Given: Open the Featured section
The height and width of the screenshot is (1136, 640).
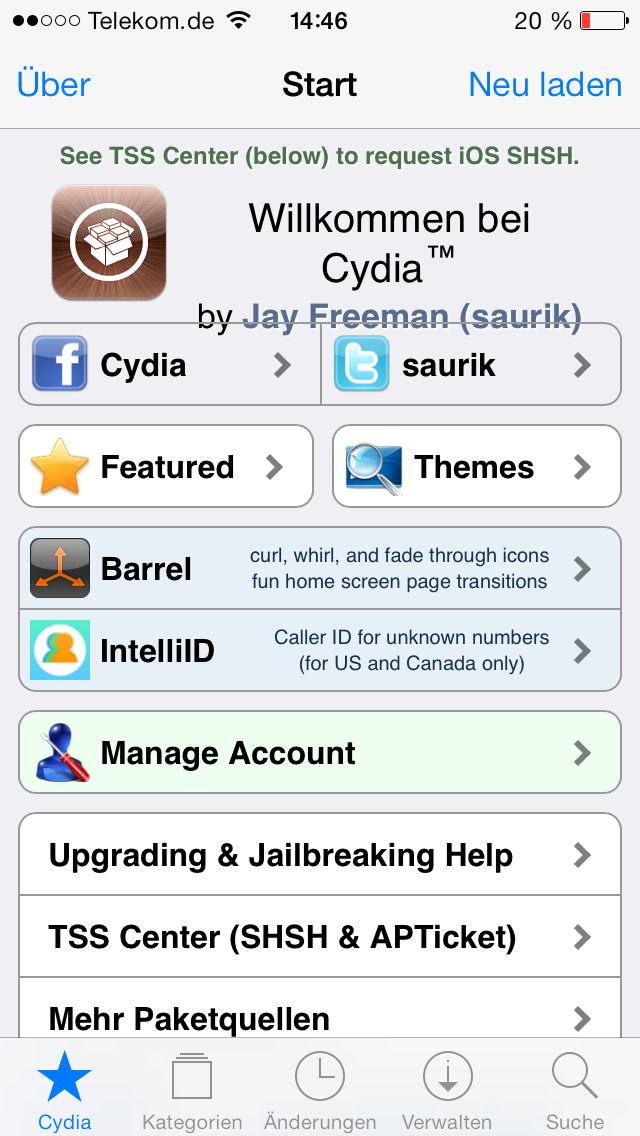Looking at the screenshot, I should [166, 466].
